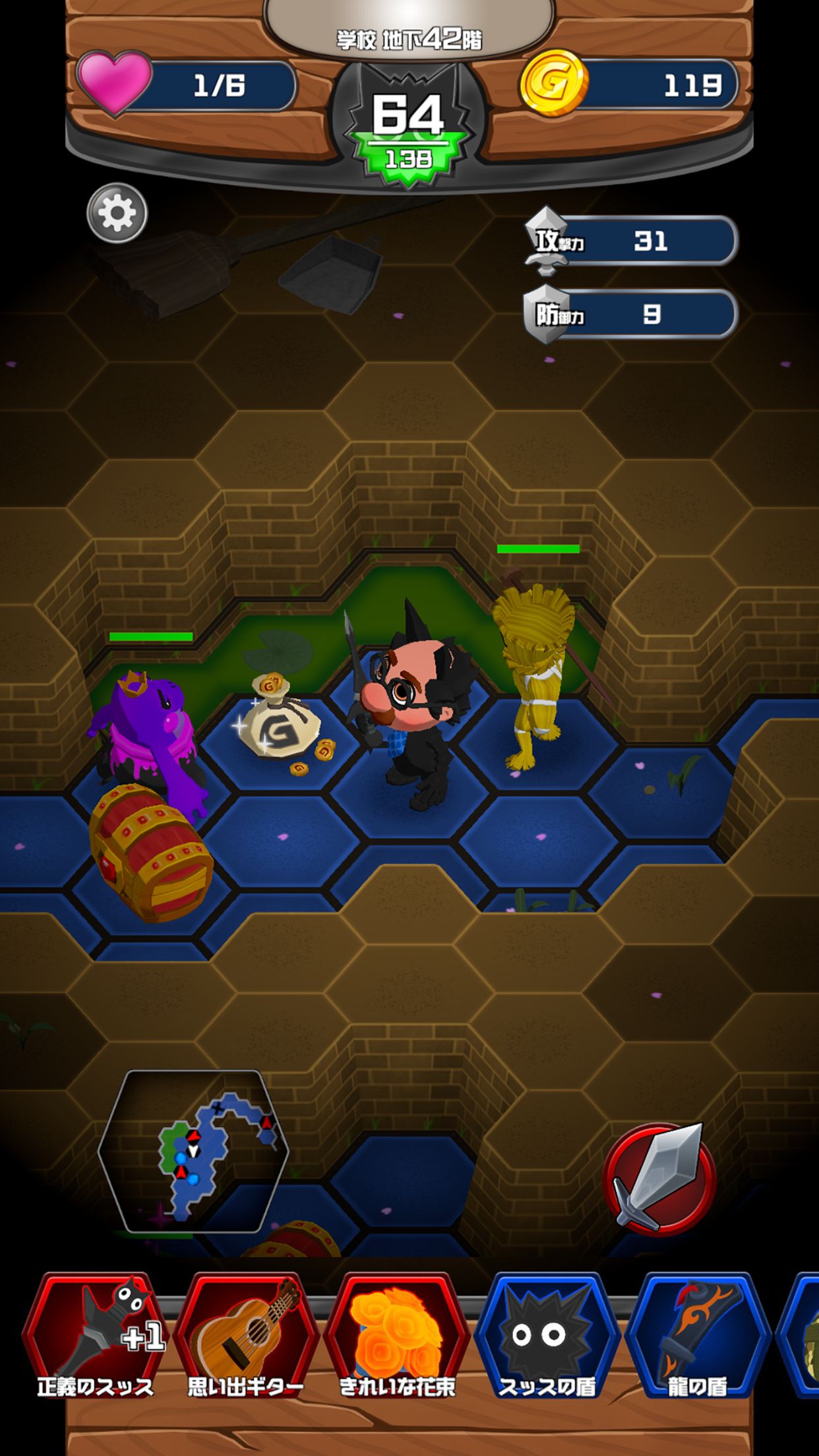The height and width of the screenshot is (1456, 819).
Task: Open the settings gear
Action: [117, 213]
